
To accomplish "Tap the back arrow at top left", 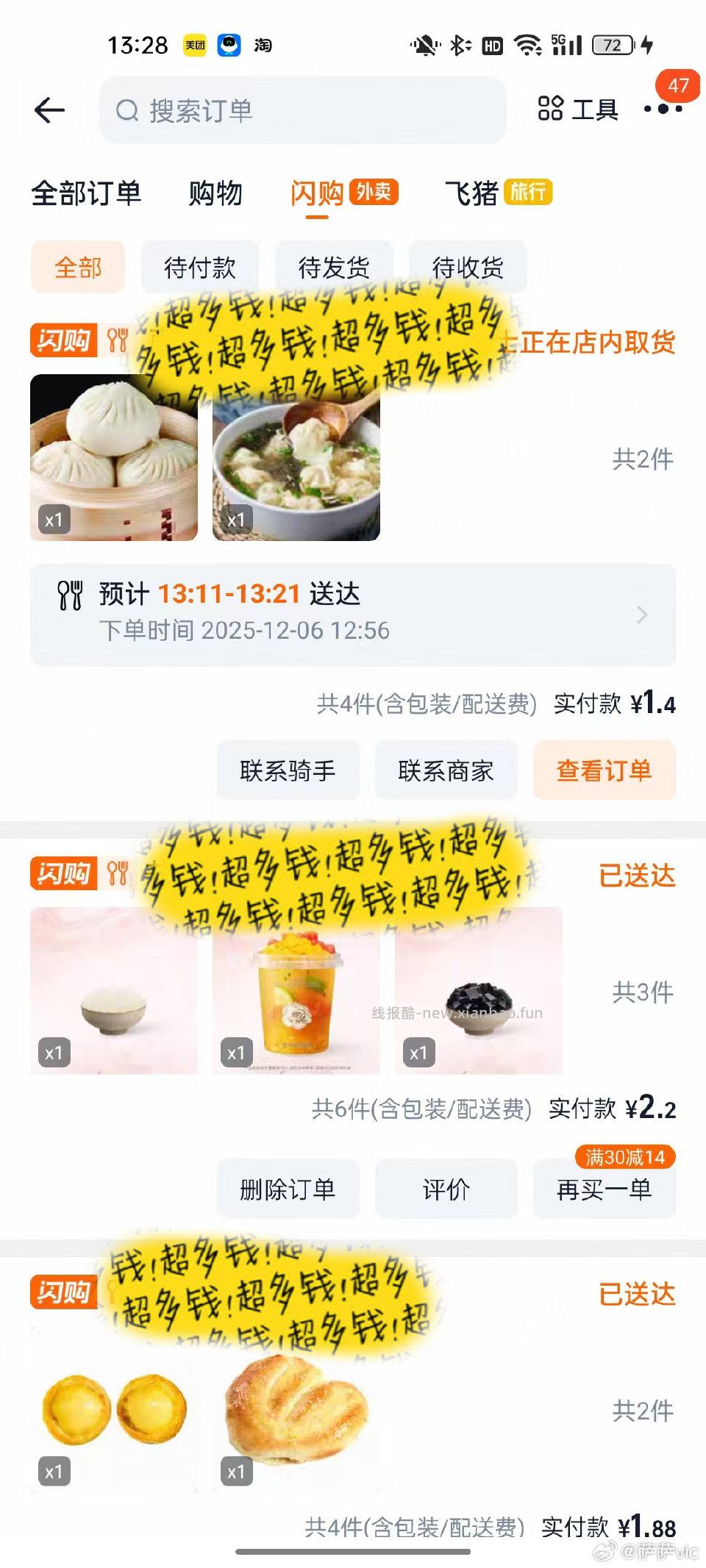I will click(x=47, y=110).
